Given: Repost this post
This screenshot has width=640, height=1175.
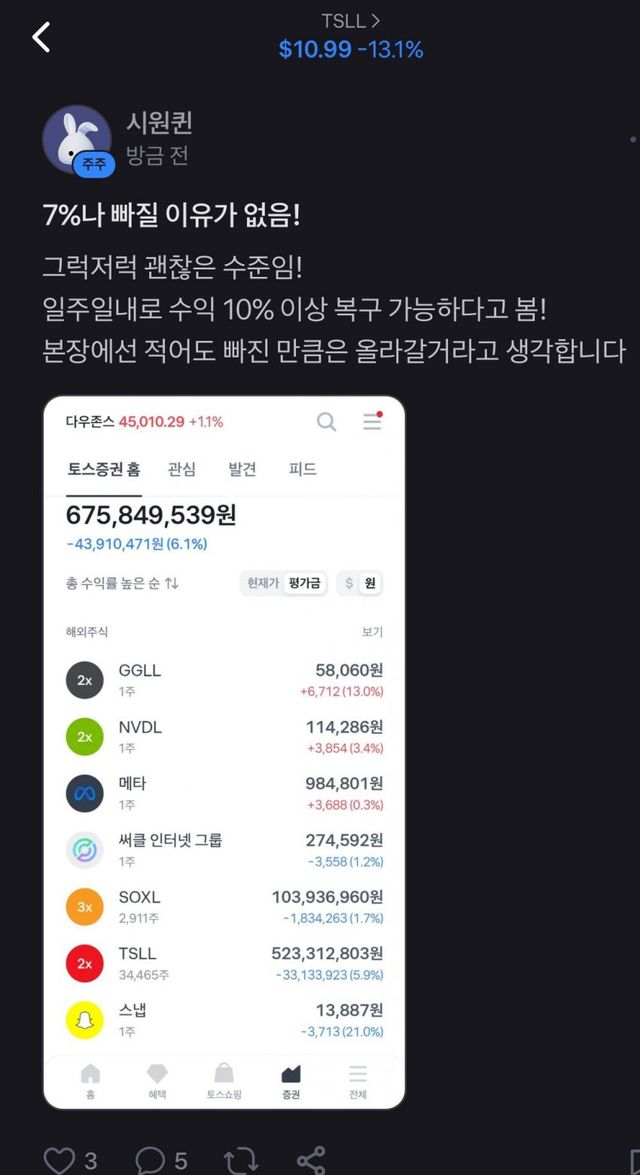Looking at the screenshot, I should (x=240, y=1160).
